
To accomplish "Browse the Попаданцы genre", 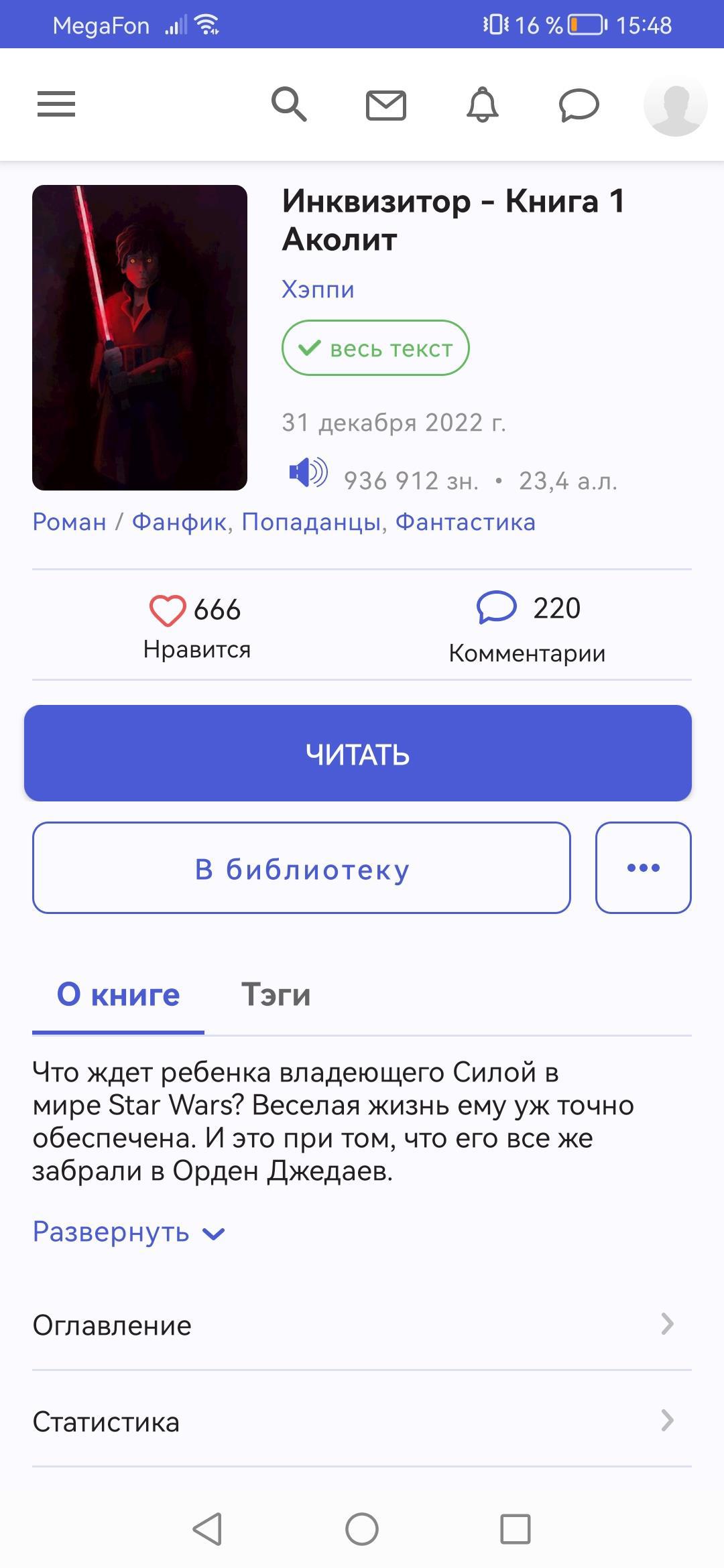I will tap(311, 522).
